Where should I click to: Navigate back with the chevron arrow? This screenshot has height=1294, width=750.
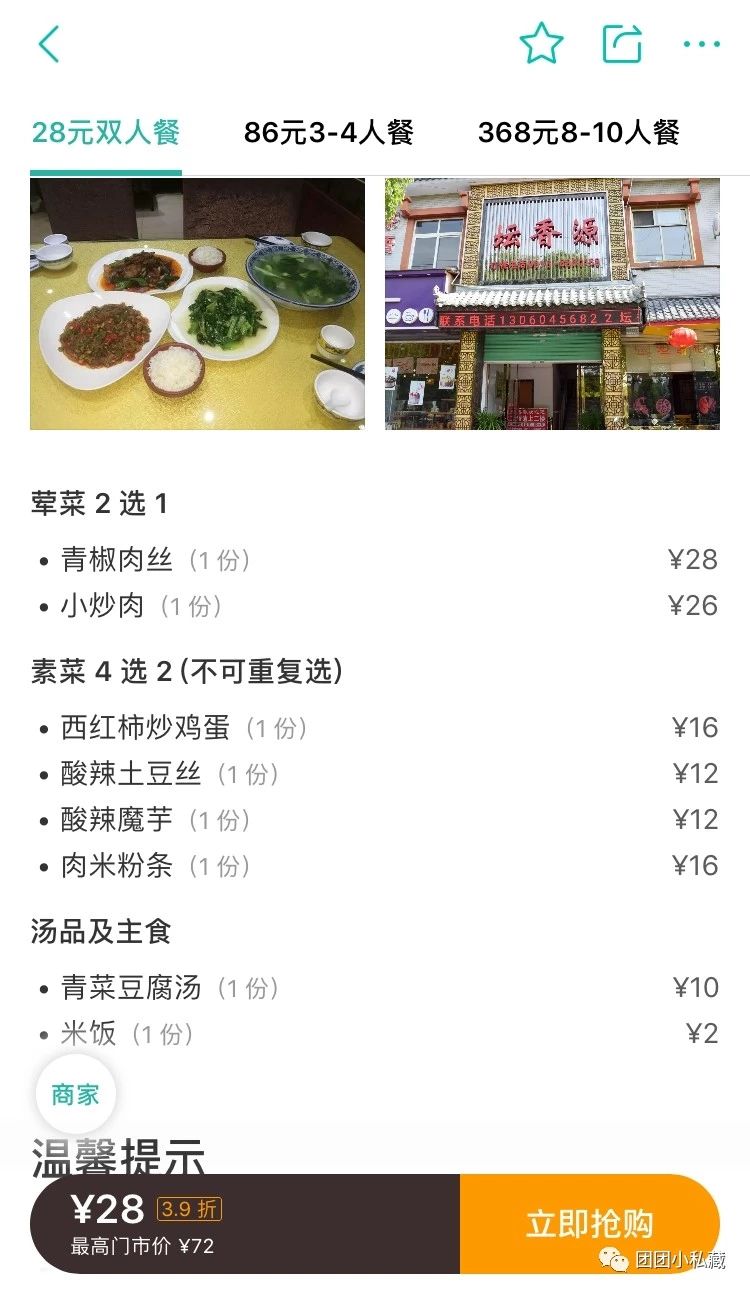tap(49, 43)
